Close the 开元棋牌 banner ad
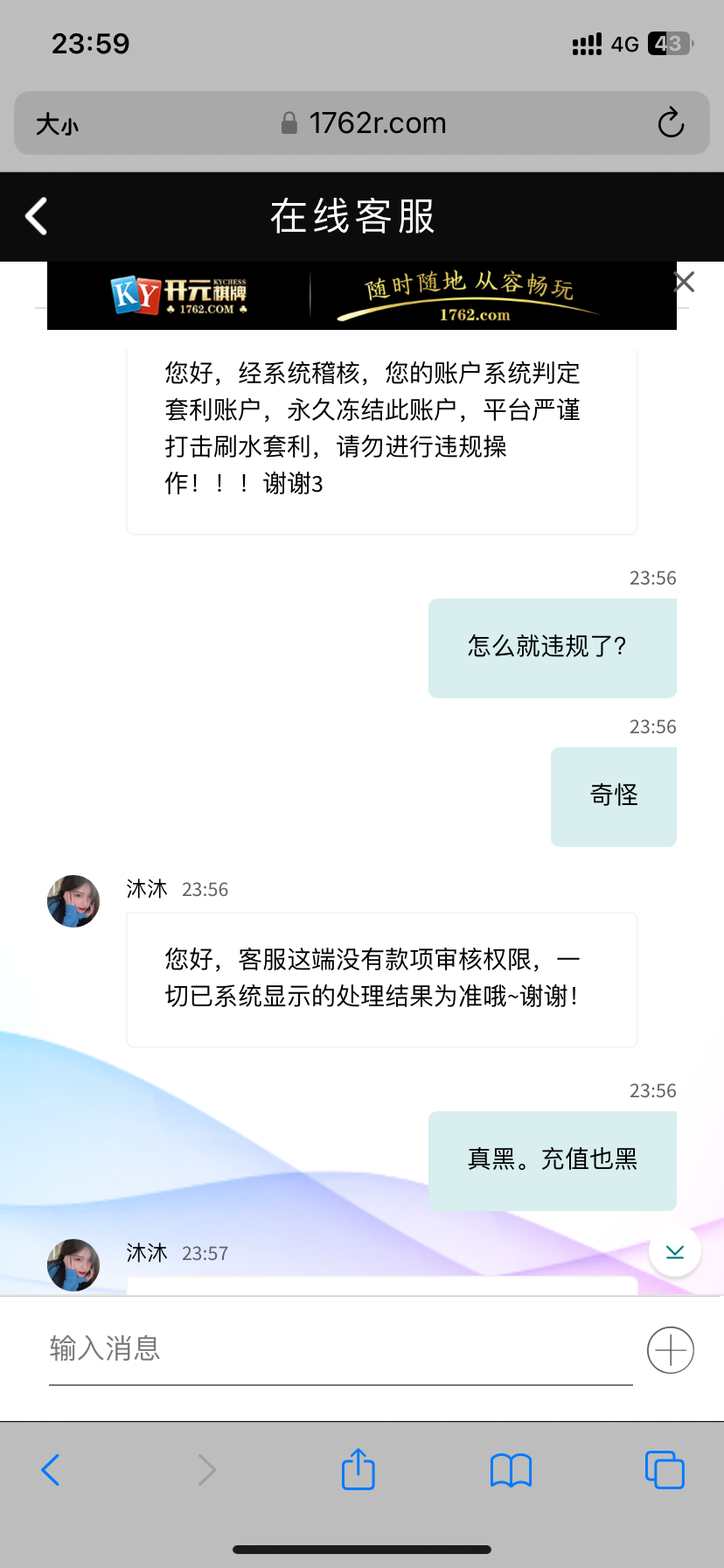The width and height of the screenshot is (724, 1568). pos(685,282)
